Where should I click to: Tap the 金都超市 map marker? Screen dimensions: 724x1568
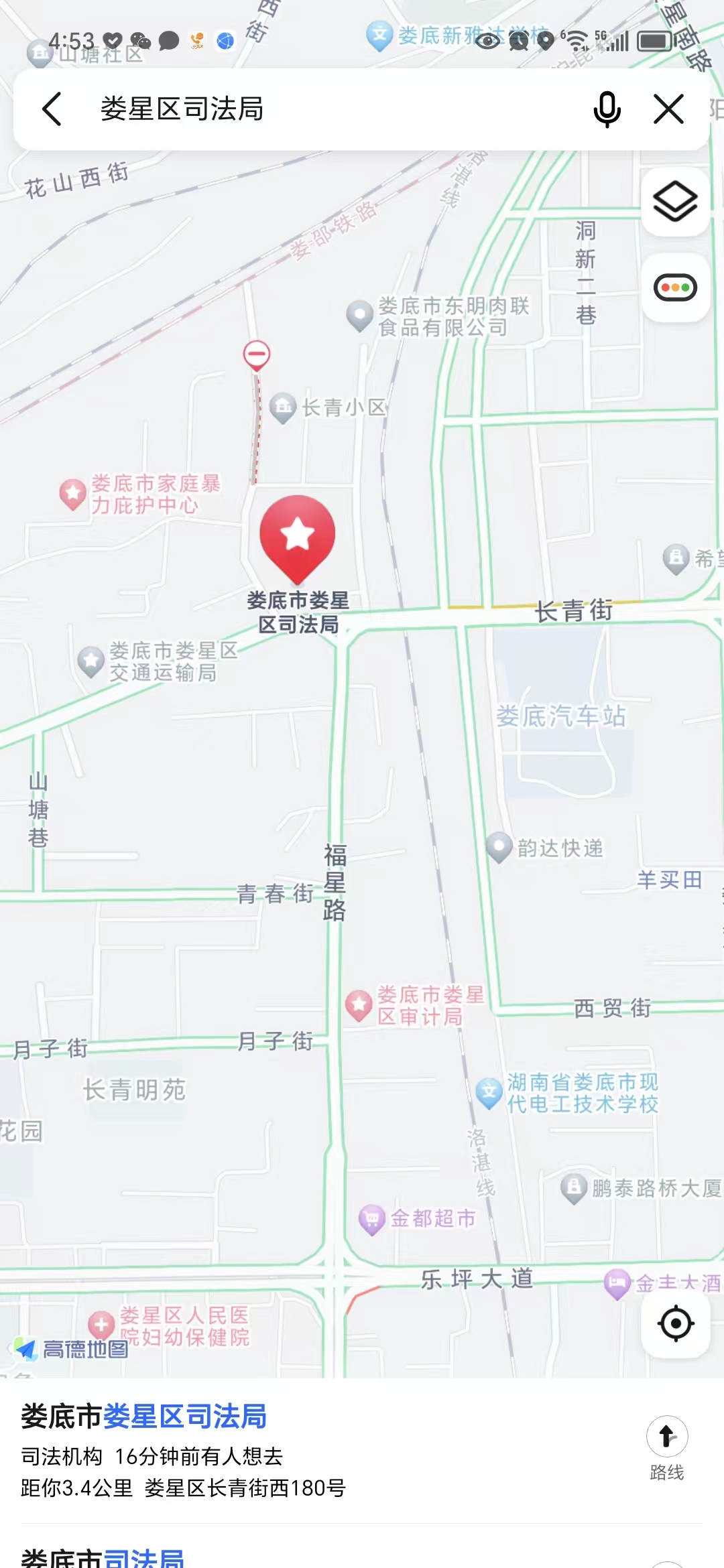pyautogui.click(x=372, y=1218)
